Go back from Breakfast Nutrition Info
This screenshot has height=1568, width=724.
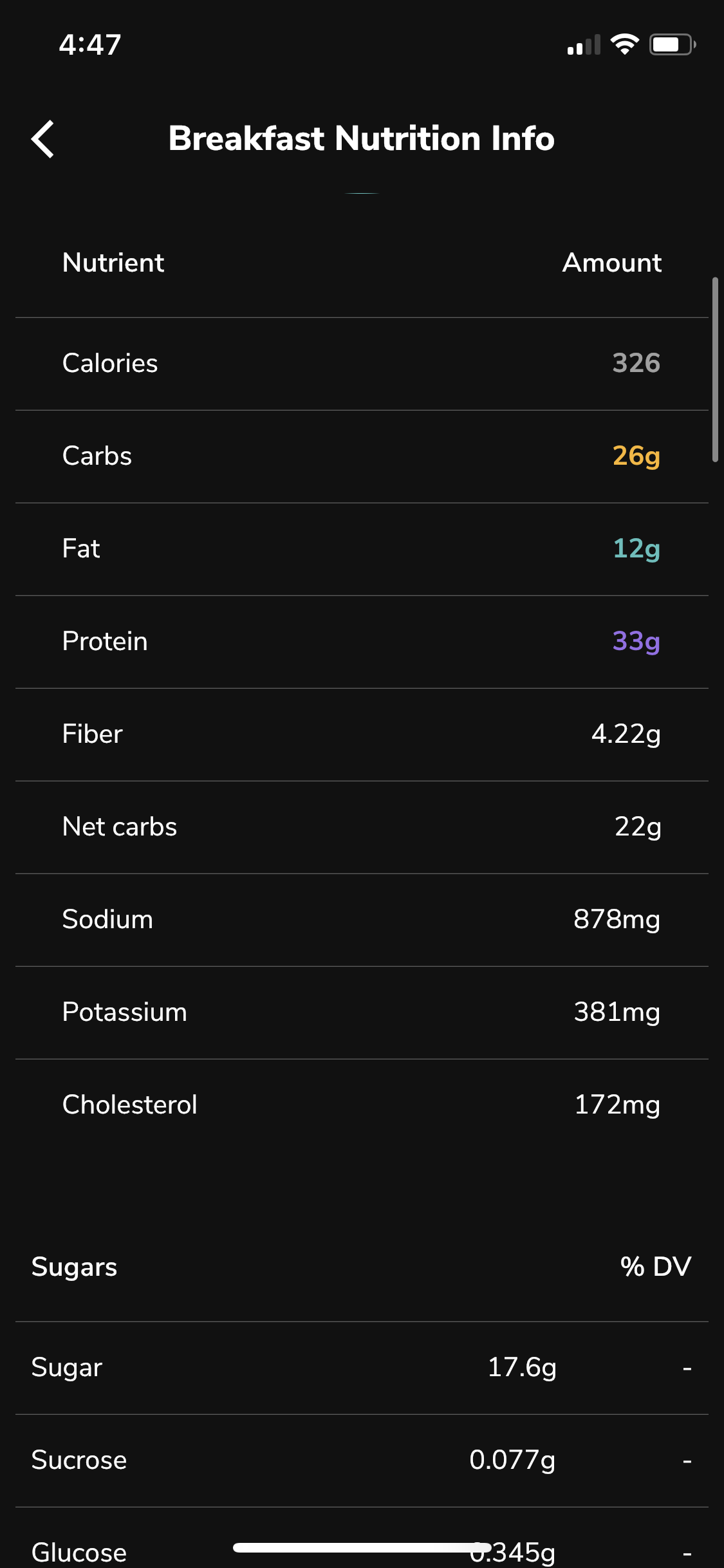point(42,139)
